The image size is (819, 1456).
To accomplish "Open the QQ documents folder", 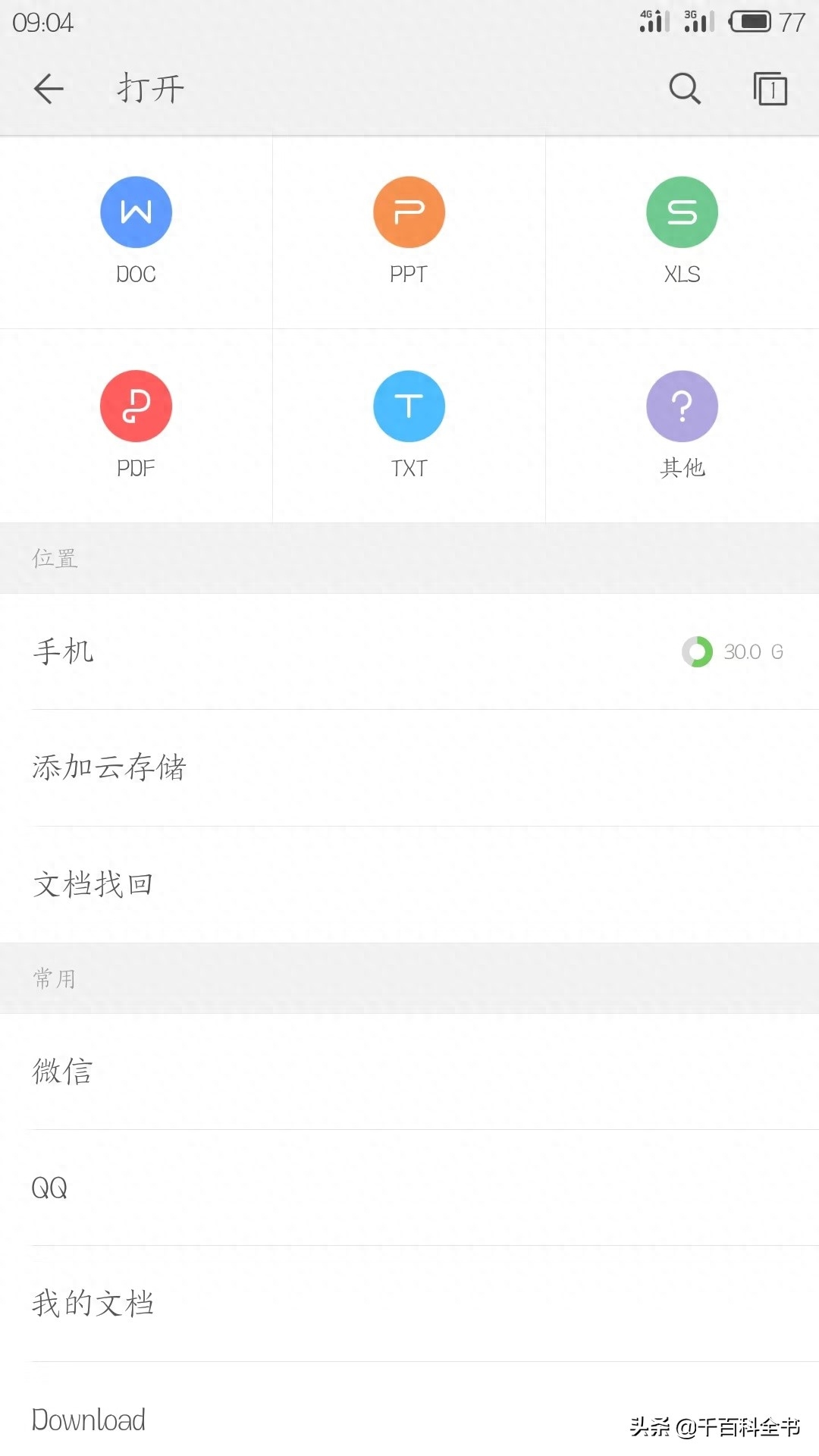I will (49, 1187).
